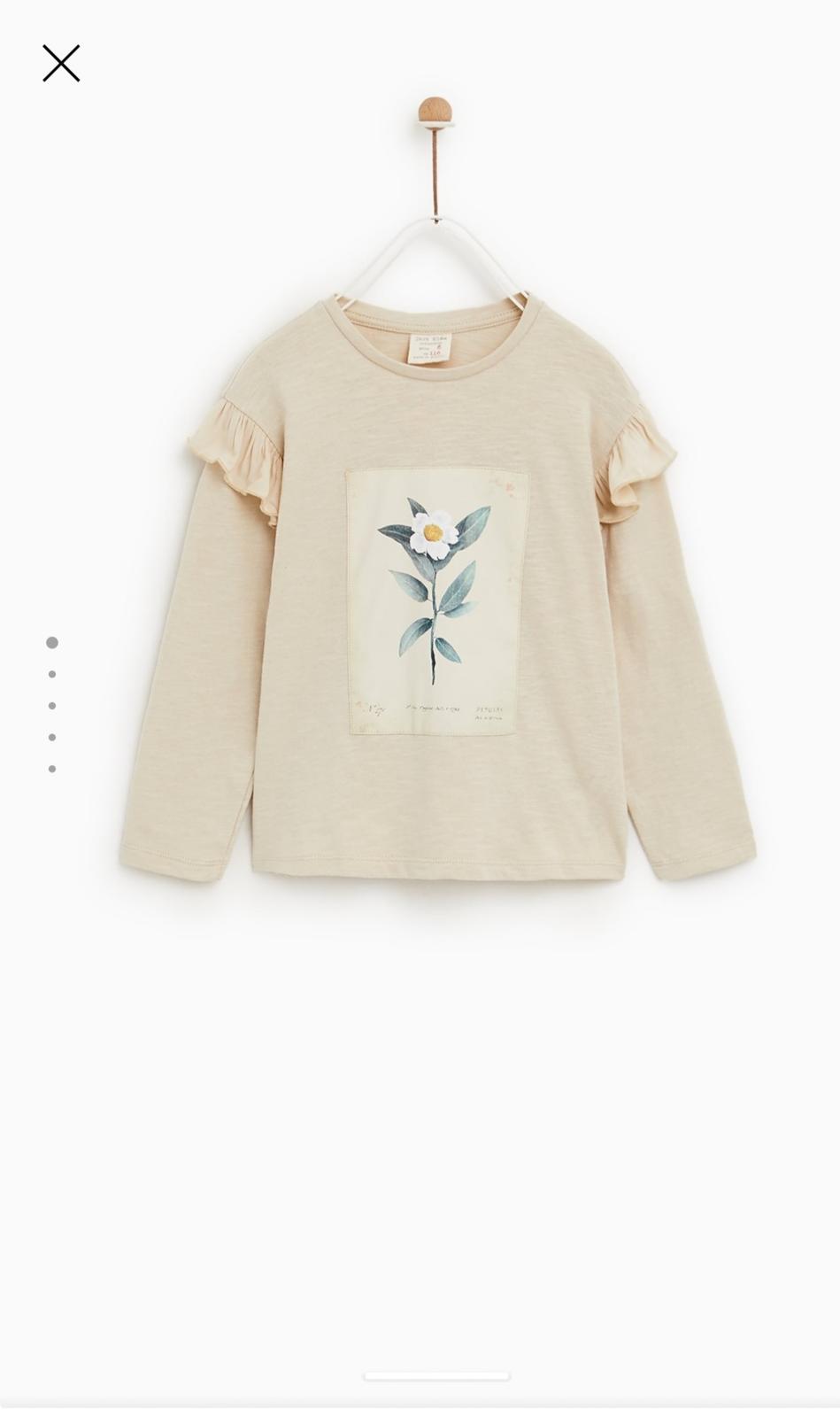Go to the fourth image indicator dot
This screenshot has width=840, height=1417.
(x=52, y=738)
